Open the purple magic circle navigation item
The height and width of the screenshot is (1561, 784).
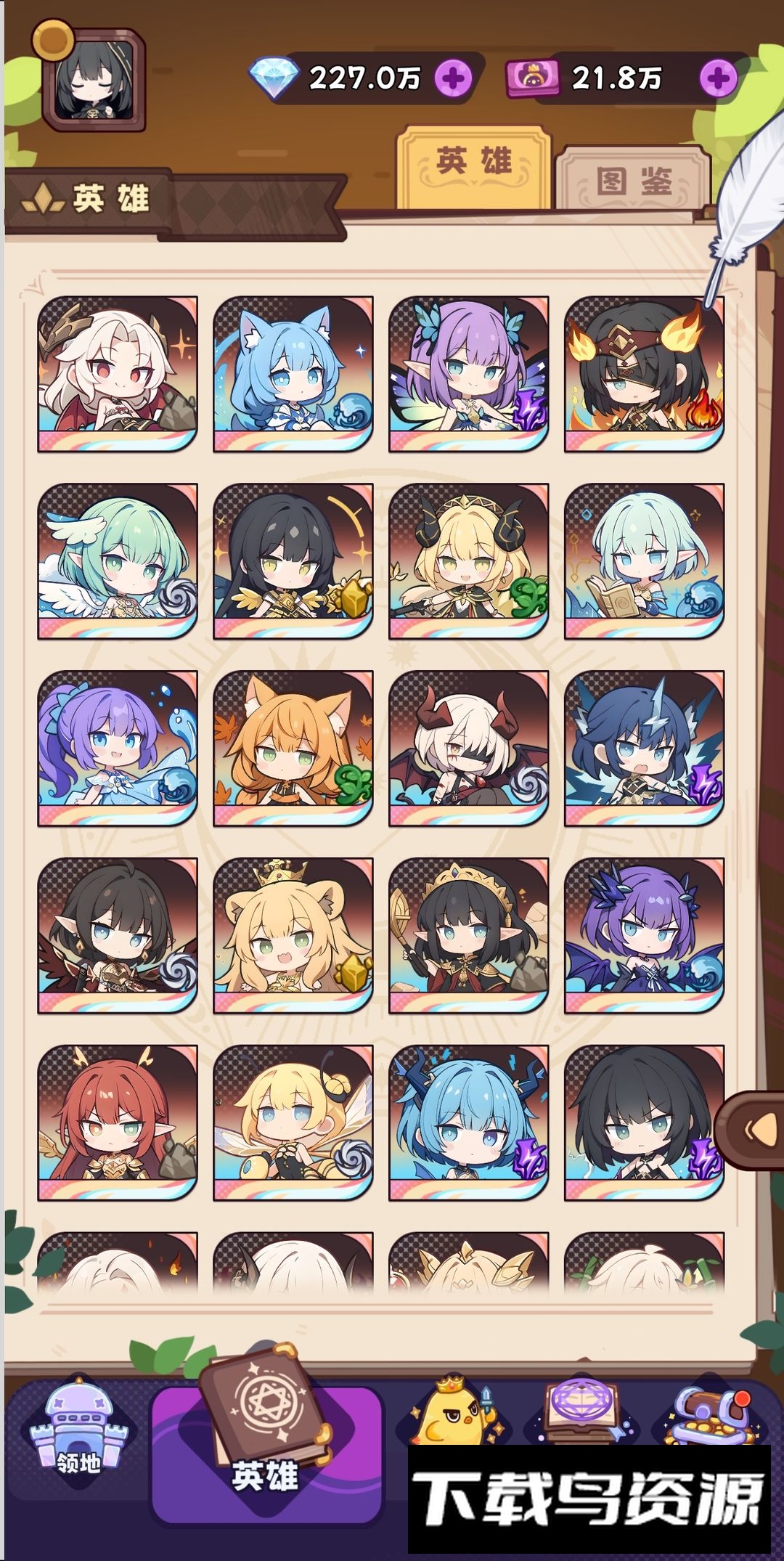point(581,1412)
